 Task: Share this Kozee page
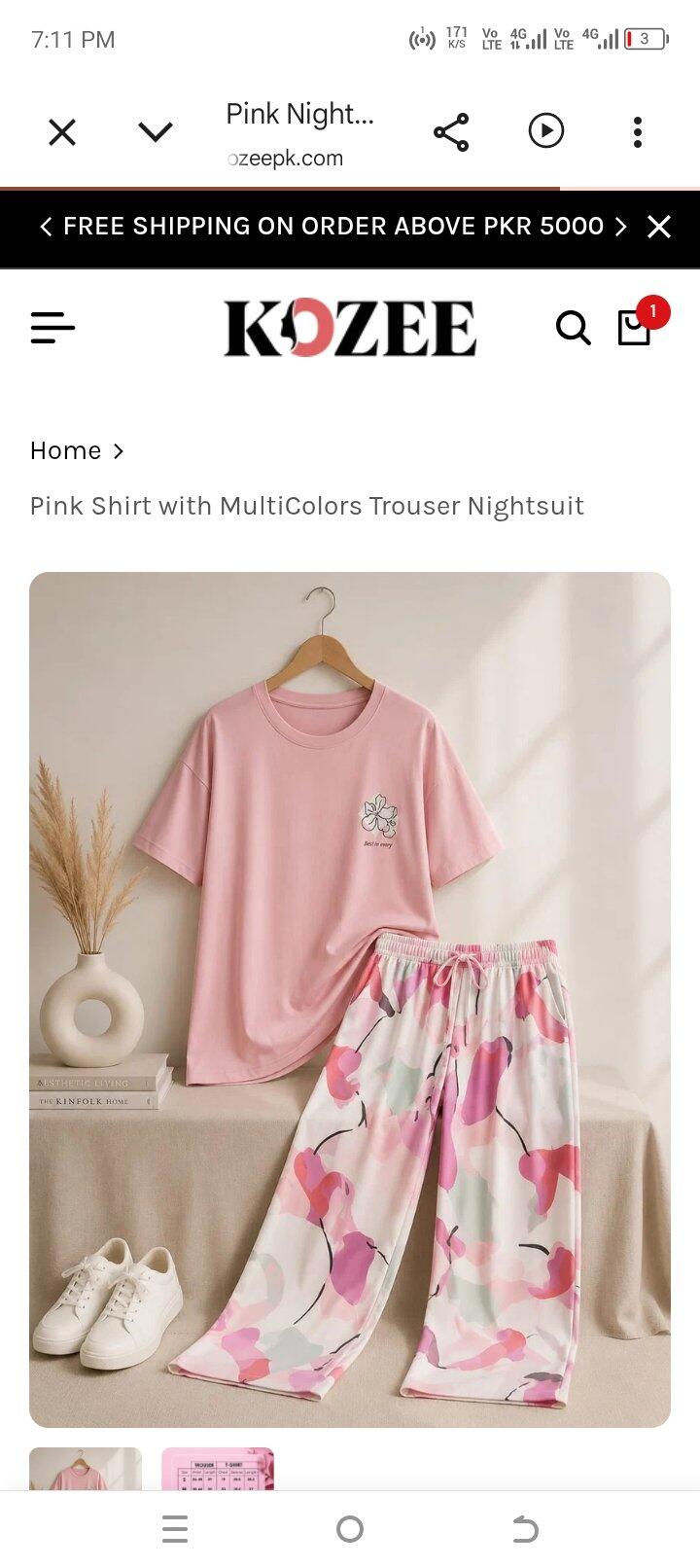tap(451, 132)
